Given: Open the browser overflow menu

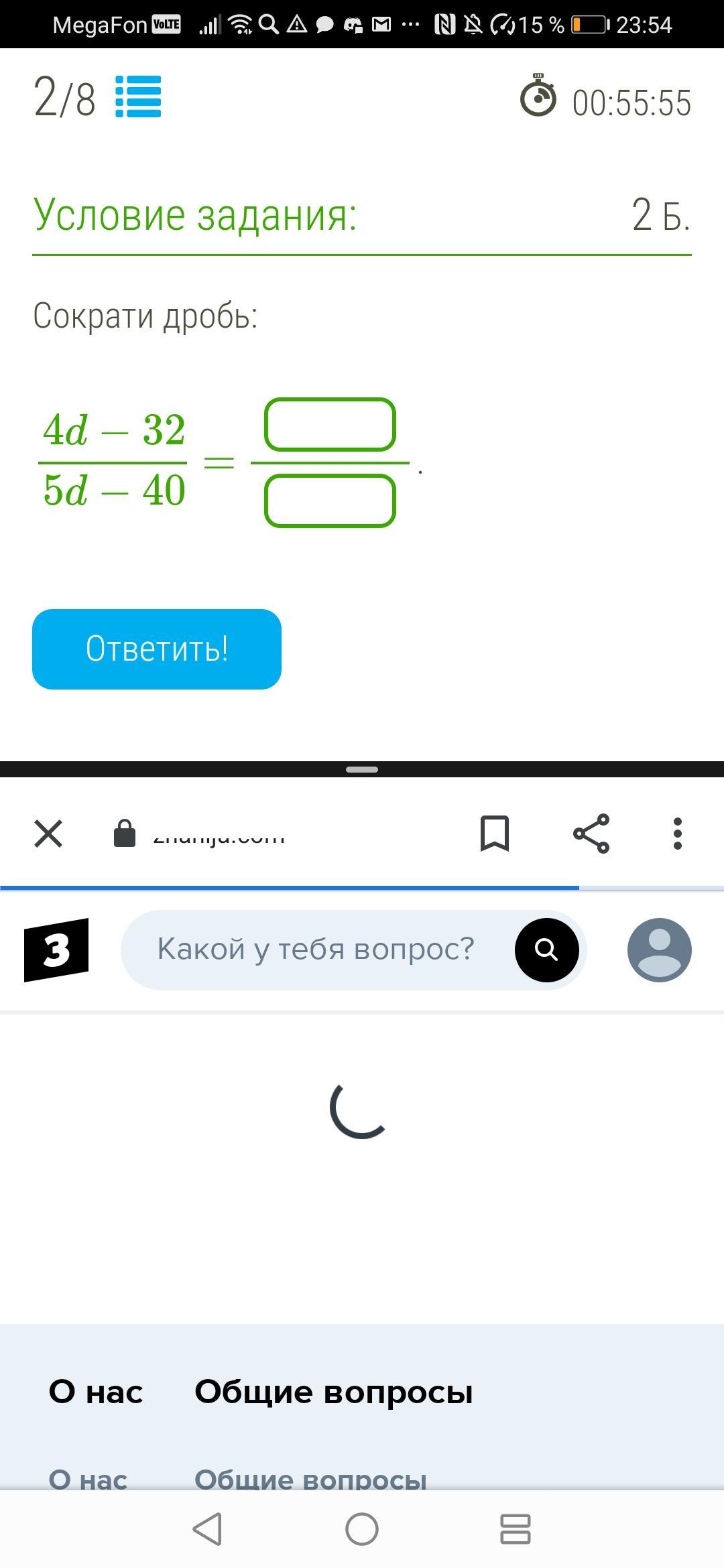Looking at the screenshot, I should [x=677, y=834].
